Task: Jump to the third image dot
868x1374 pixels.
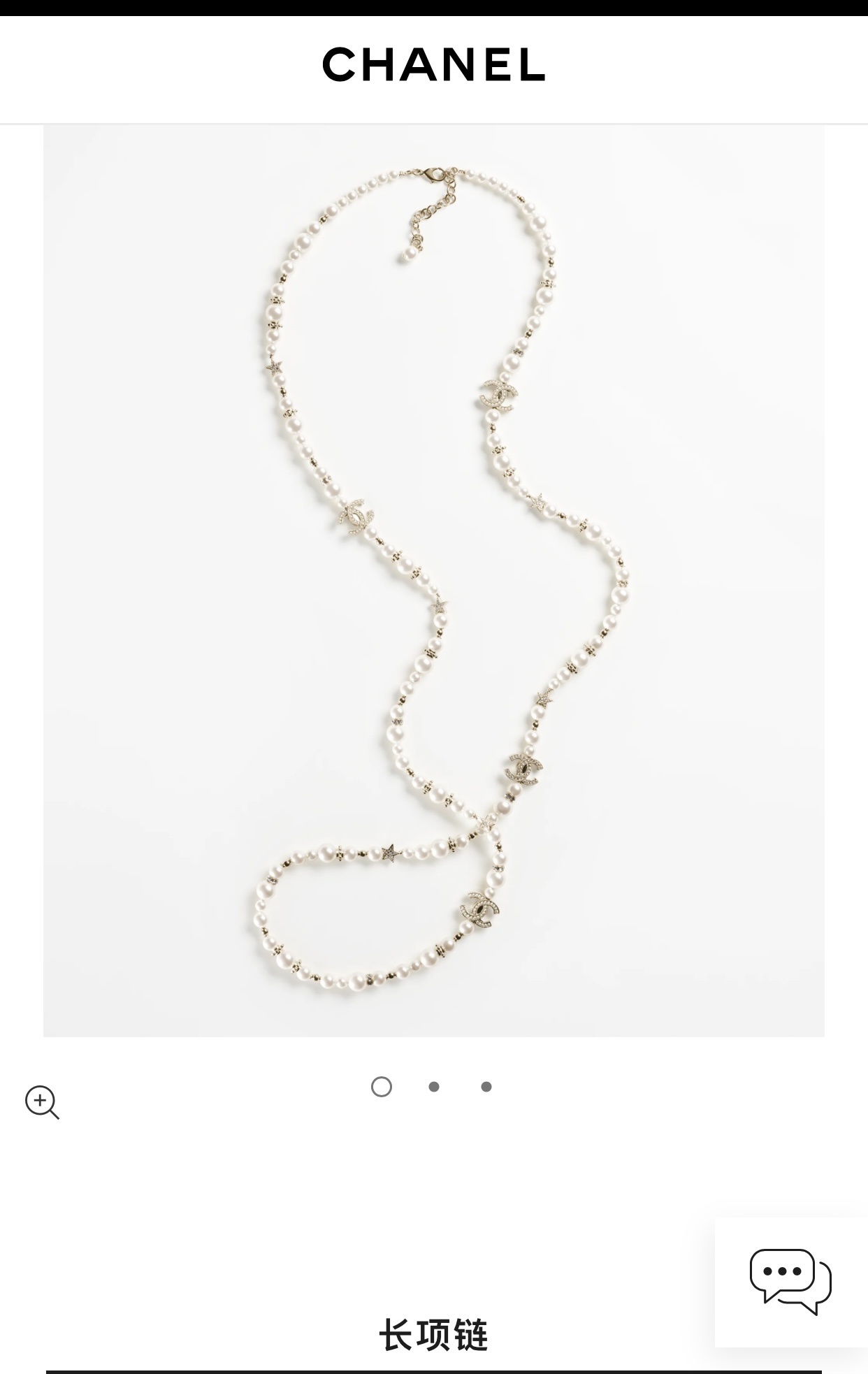Action: pos(486,1087)
